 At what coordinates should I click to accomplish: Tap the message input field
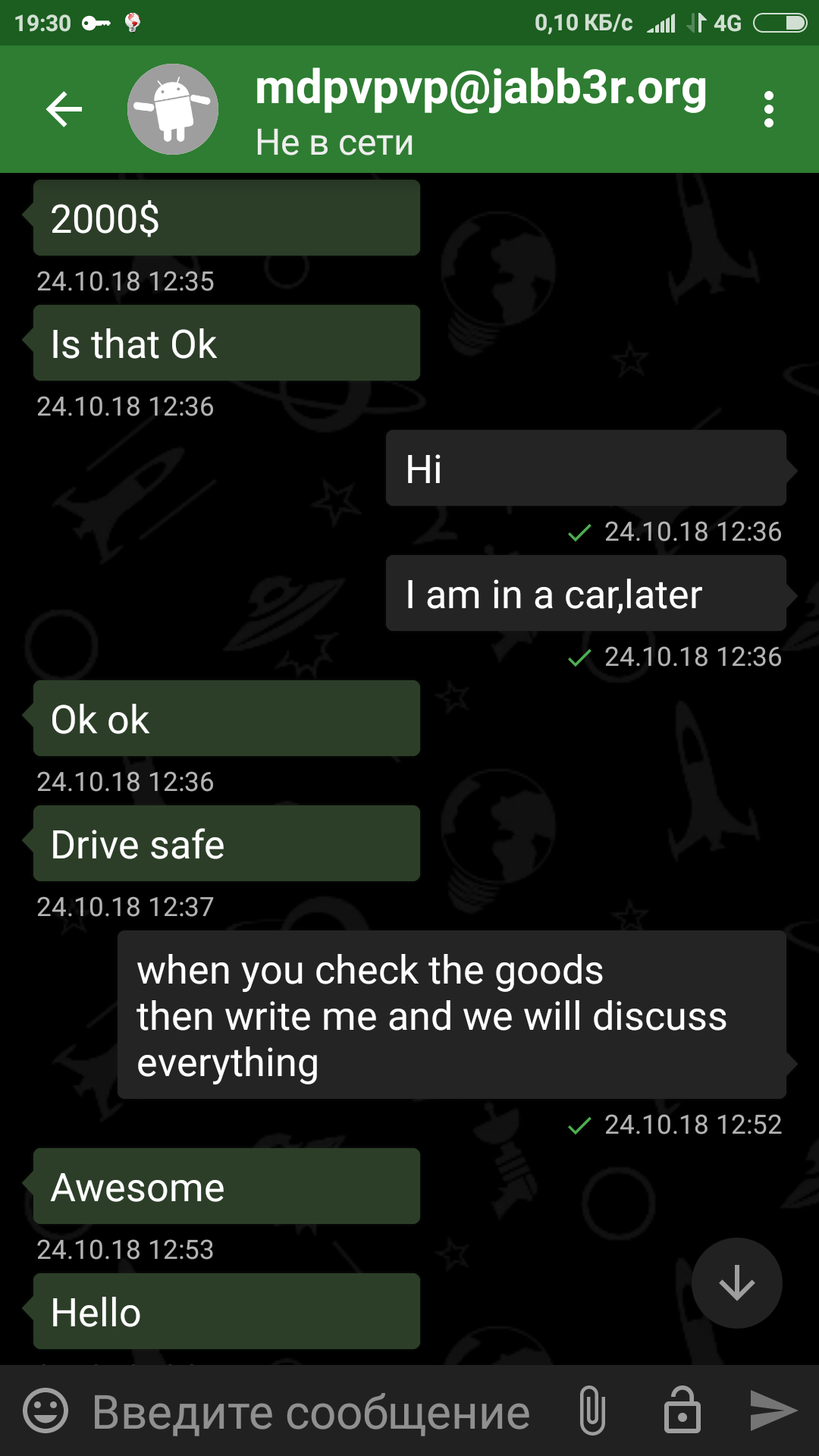click(311, 1412)
